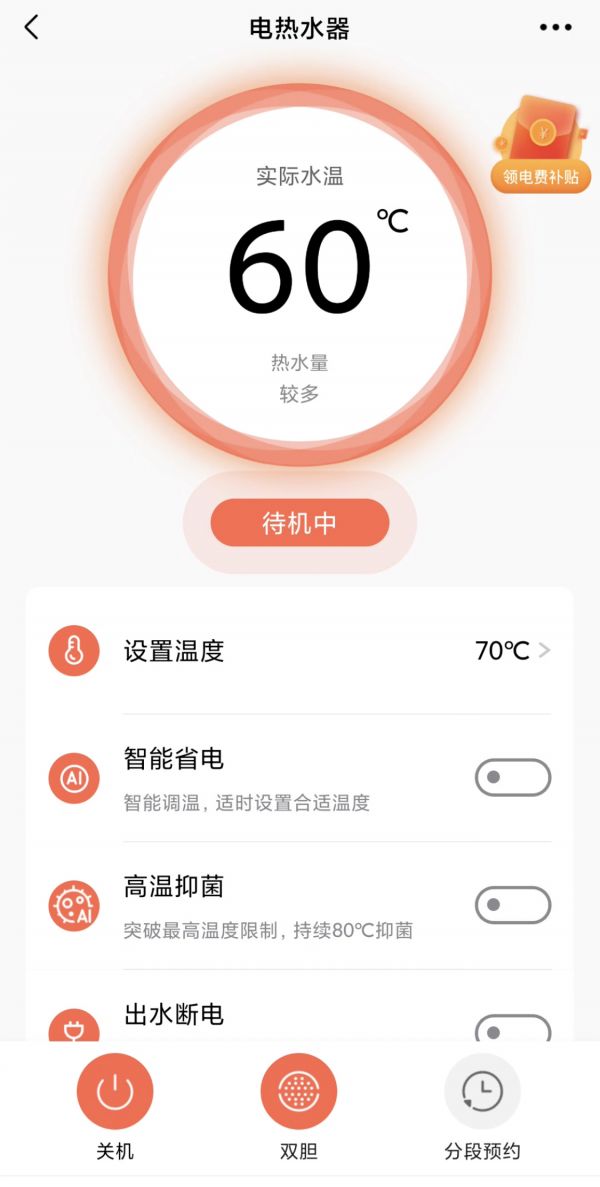
Task: Enable the 智能省电 switch
Action: click(x=512, y=778)
